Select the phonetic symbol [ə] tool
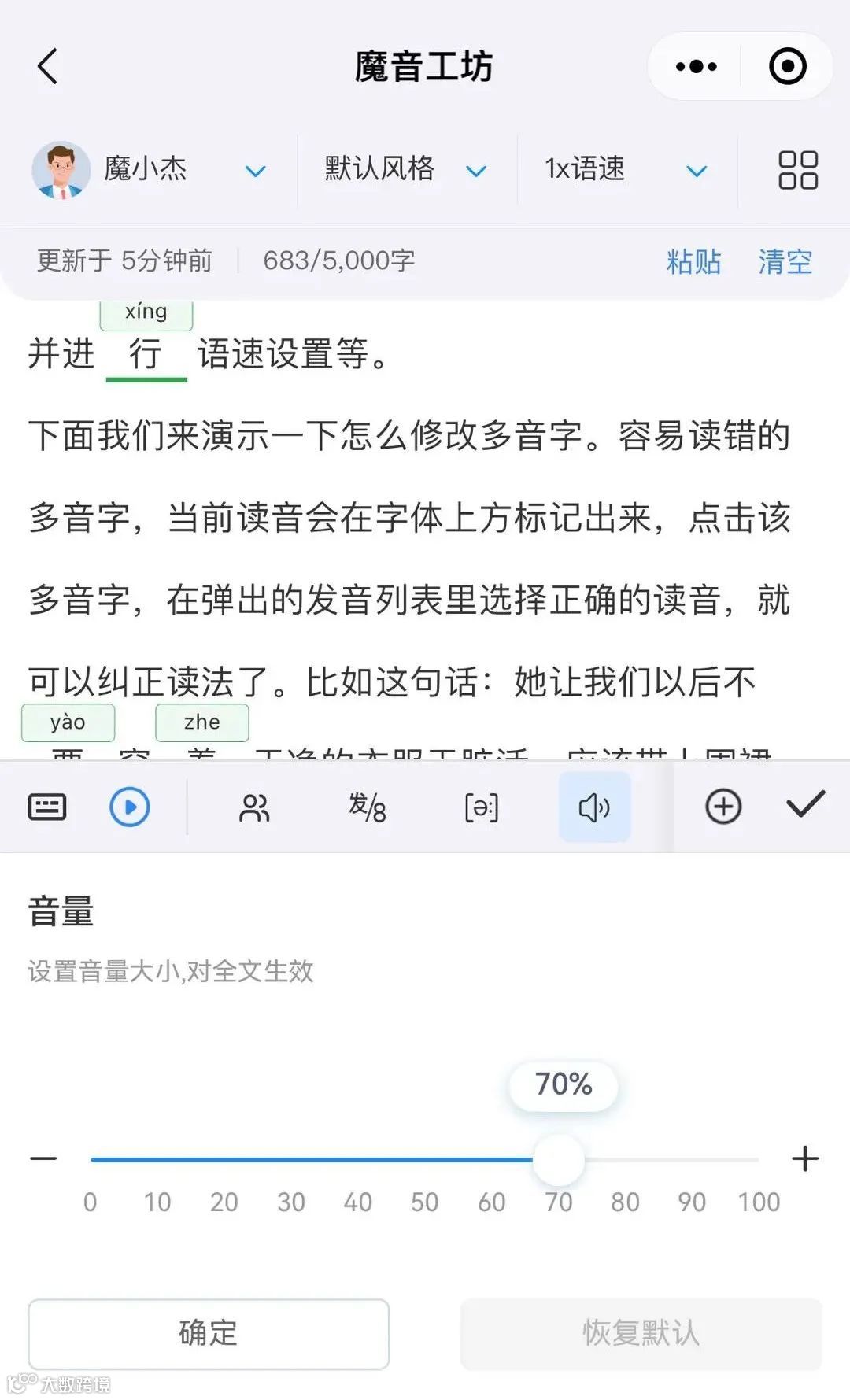 click(481, 807)
